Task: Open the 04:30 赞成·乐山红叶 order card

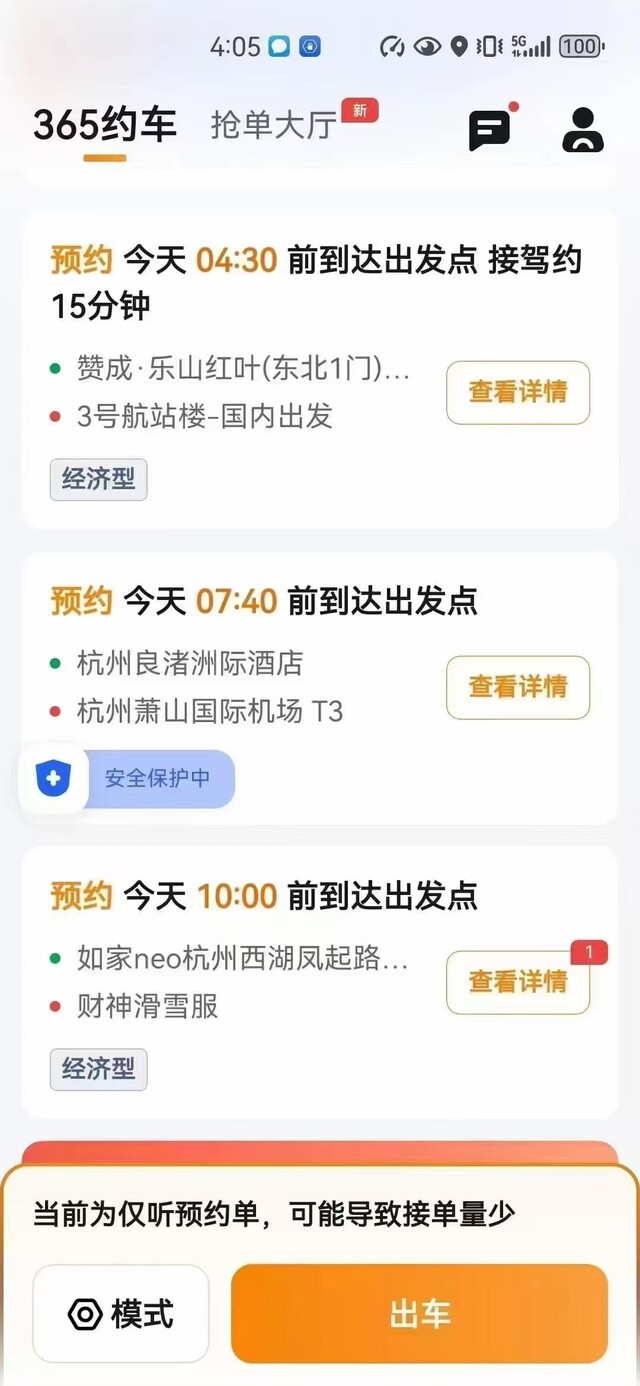Action: tap(320, 370)
